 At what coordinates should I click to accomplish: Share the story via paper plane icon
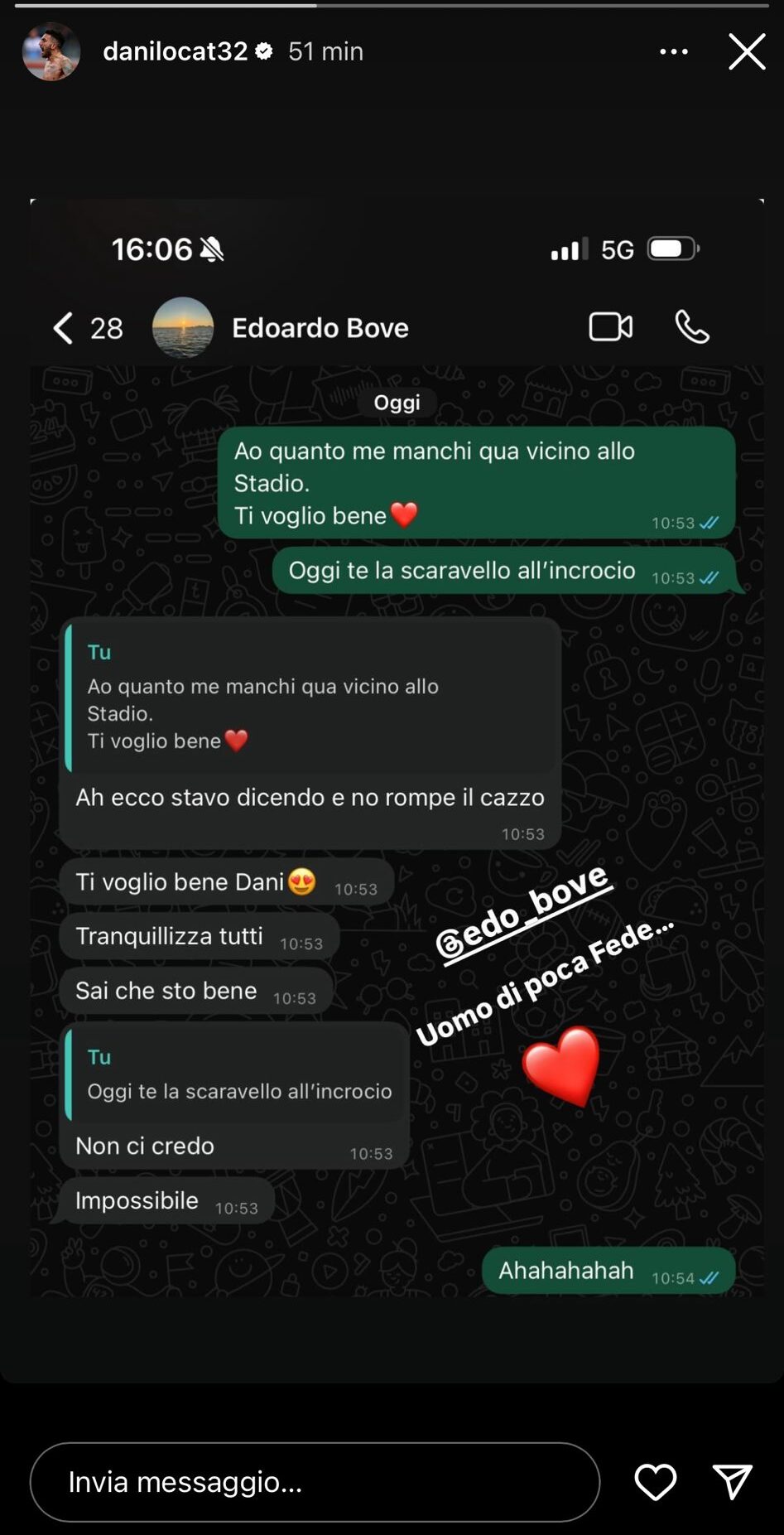pyautogui.click(x=732, y=1482)
